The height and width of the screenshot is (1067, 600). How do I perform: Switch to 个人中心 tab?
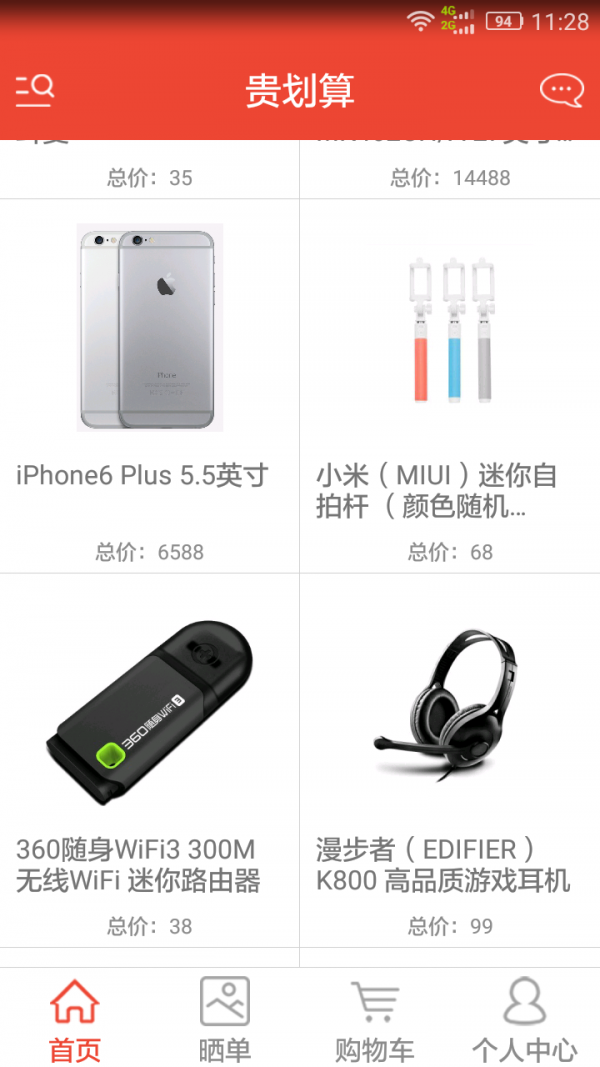[x=525, y=1020]
